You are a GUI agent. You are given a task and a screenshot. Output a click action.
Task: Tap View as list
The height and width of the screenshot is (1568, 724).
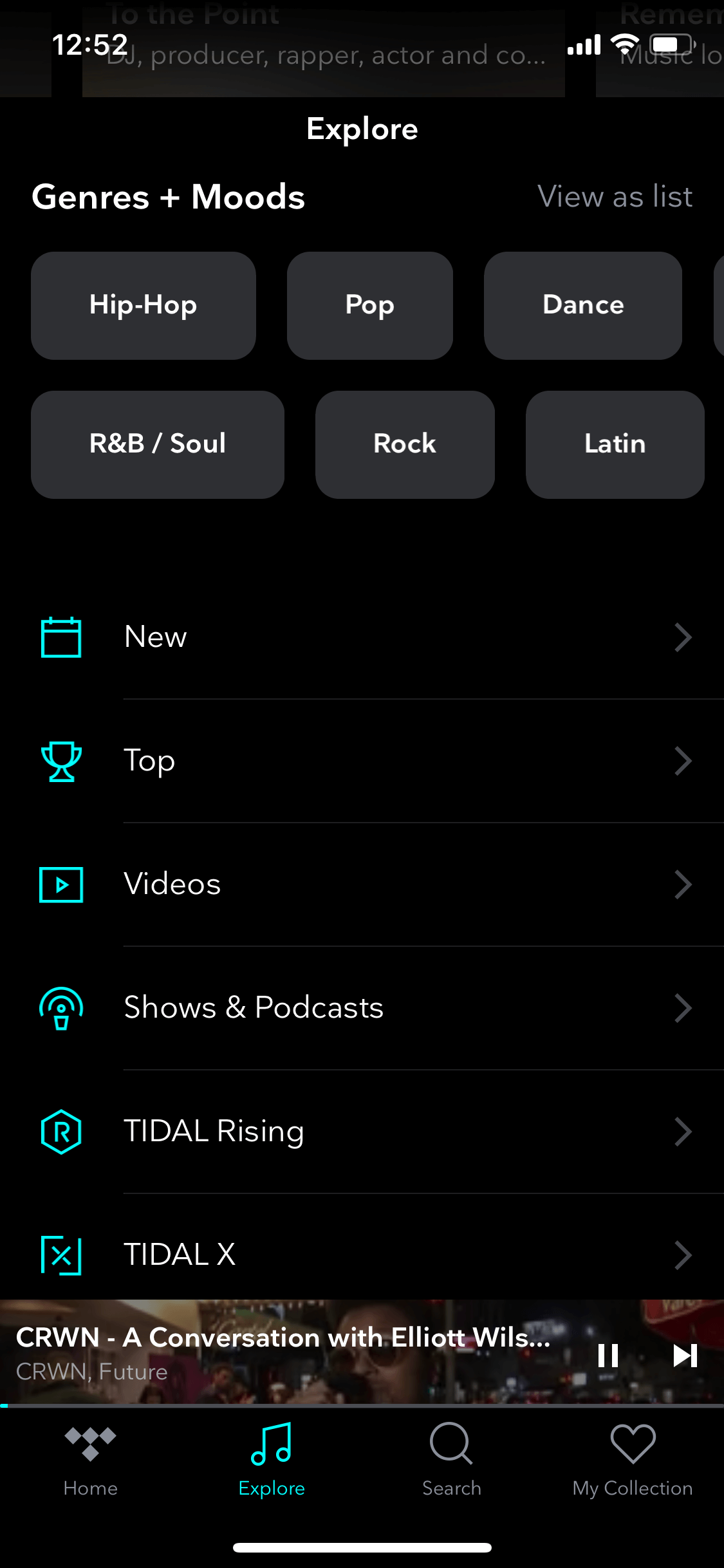click(615, 196)
